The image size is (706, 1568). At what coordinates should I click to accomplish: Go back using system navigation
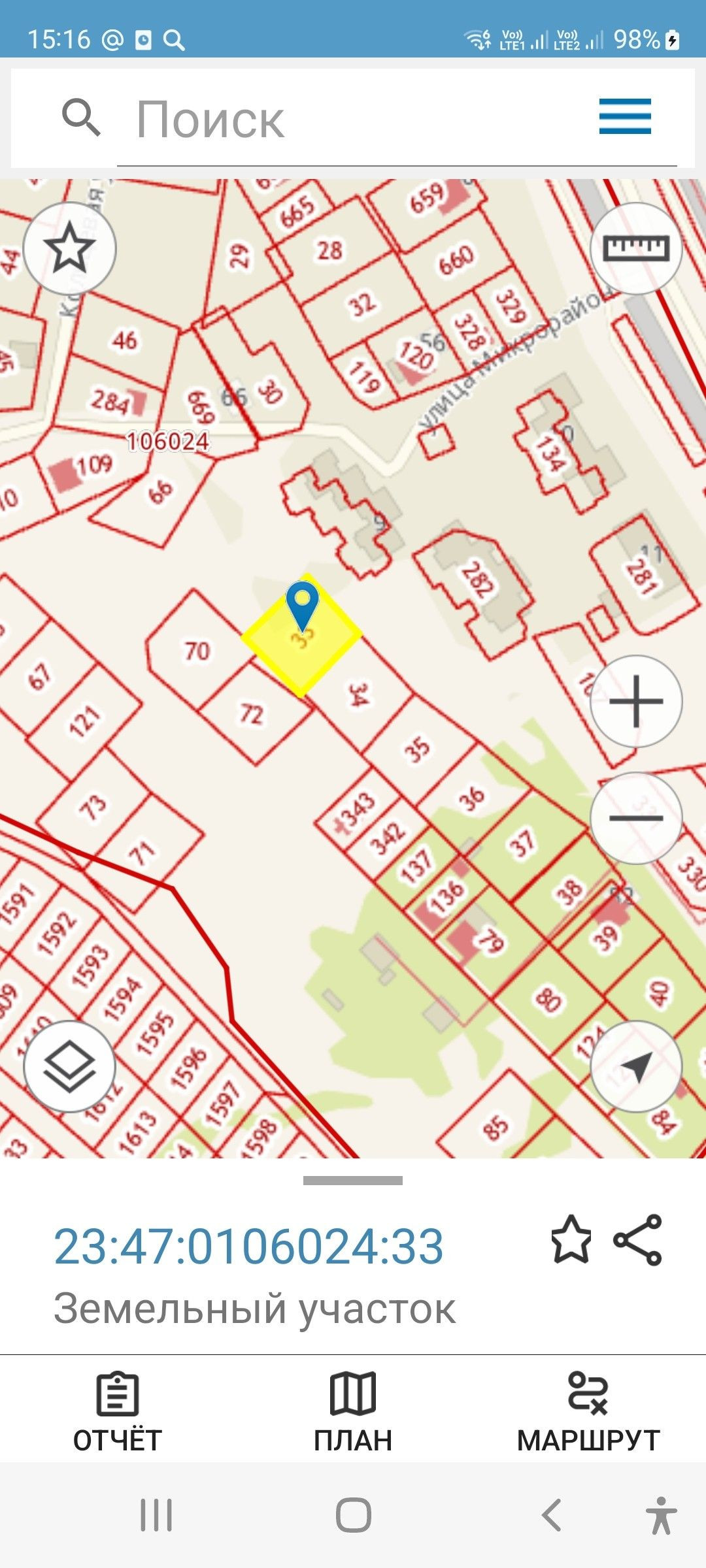click(x=551, y=1514)
